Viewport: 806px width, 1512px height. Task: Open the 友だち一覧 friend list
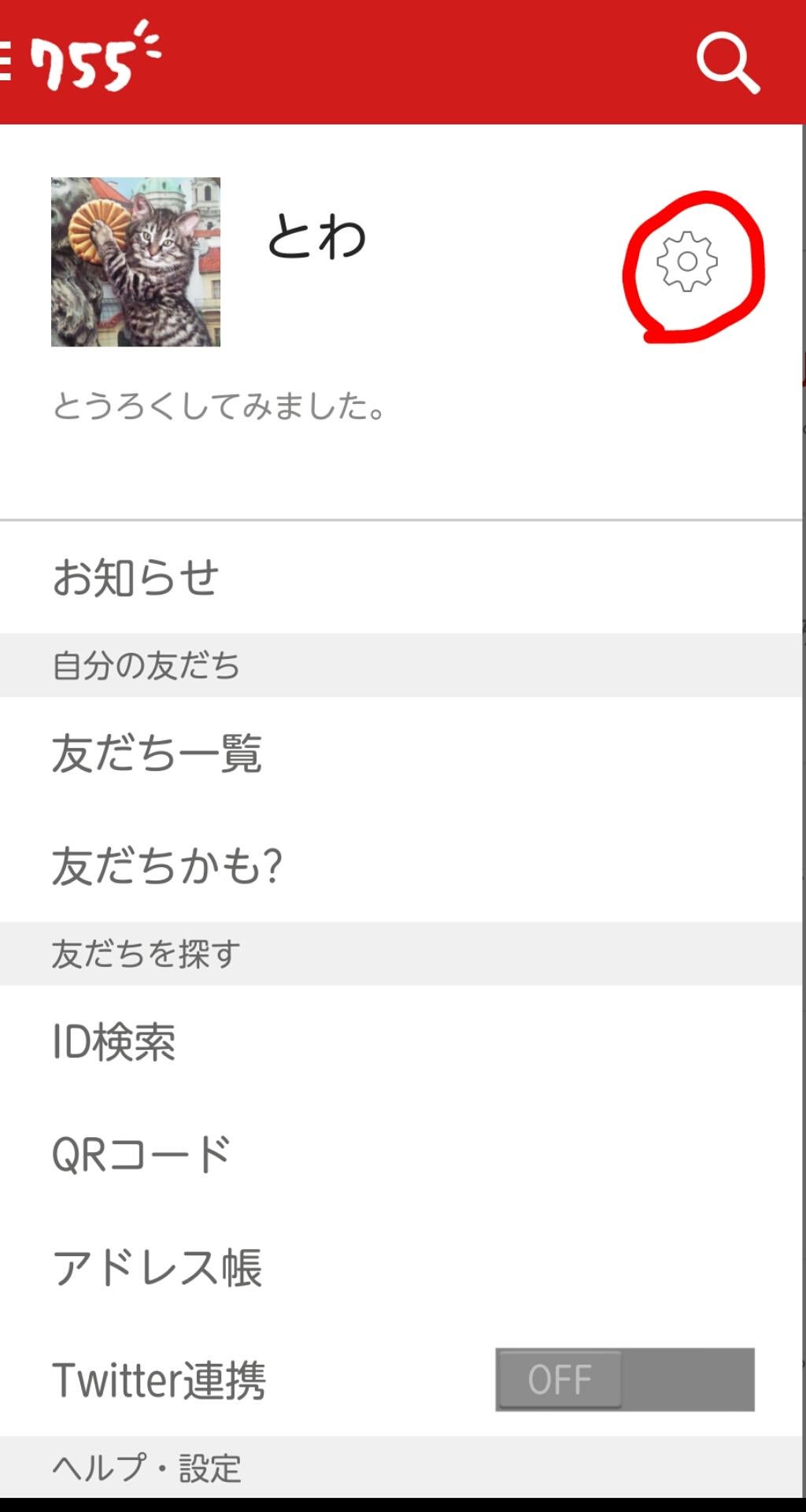(x=157, y=753)
